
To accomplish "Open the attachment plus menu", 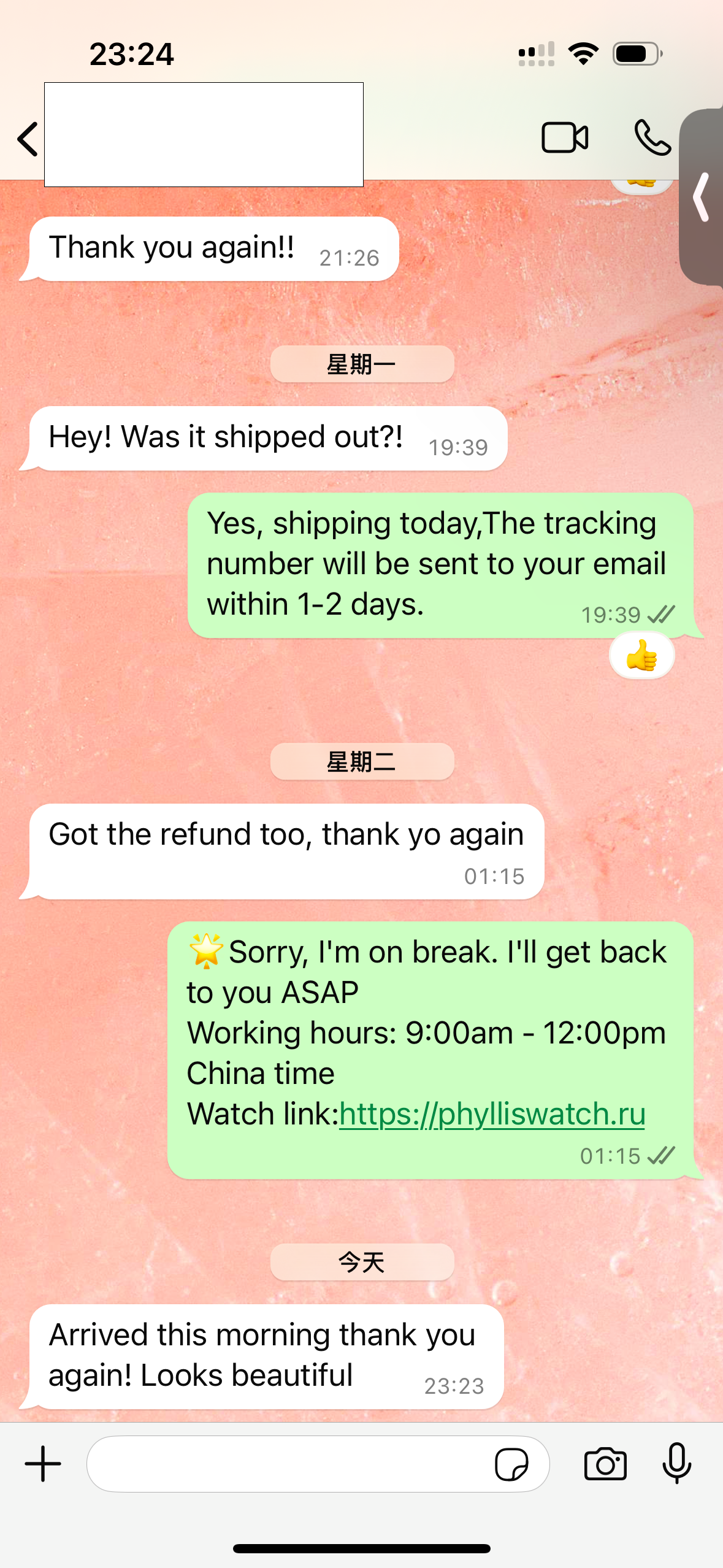I will pyautogui.click(x=43, y=1464).
